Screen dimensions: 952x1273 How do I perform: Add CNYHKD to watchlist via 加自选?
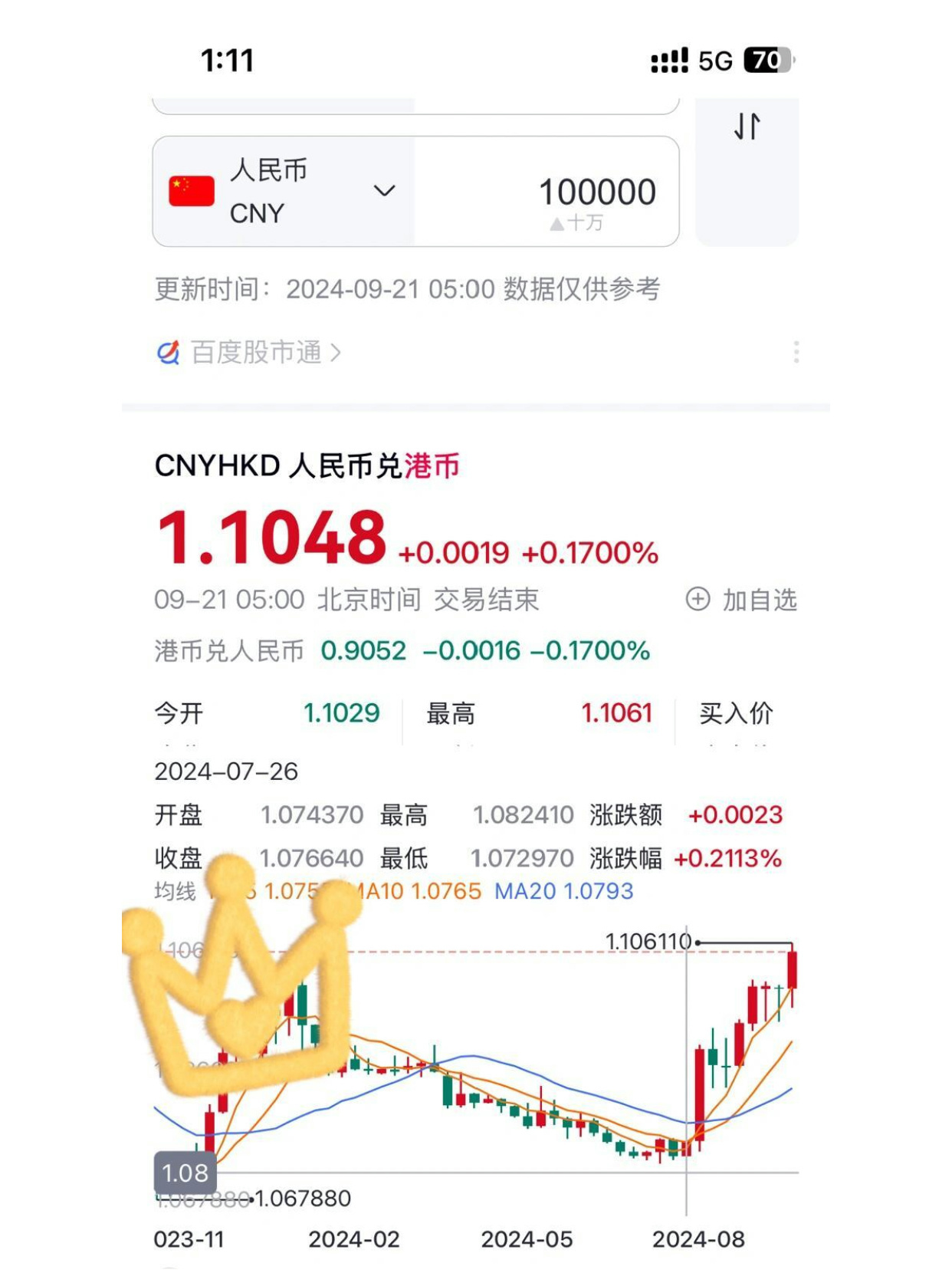tap(741, 600)
